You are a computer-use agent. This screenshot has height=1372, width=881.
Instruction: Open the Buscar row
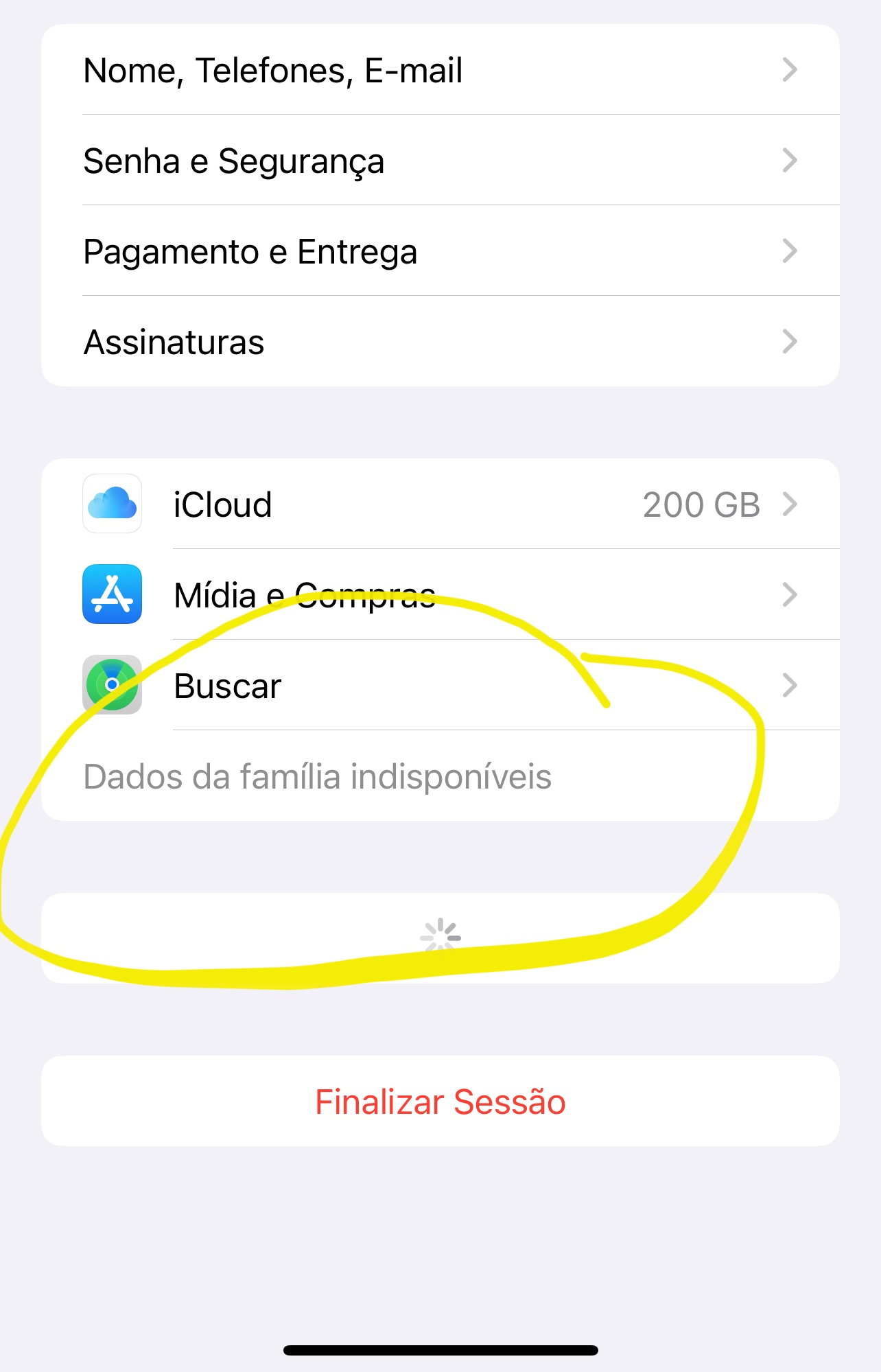click(x=439, y=686)
